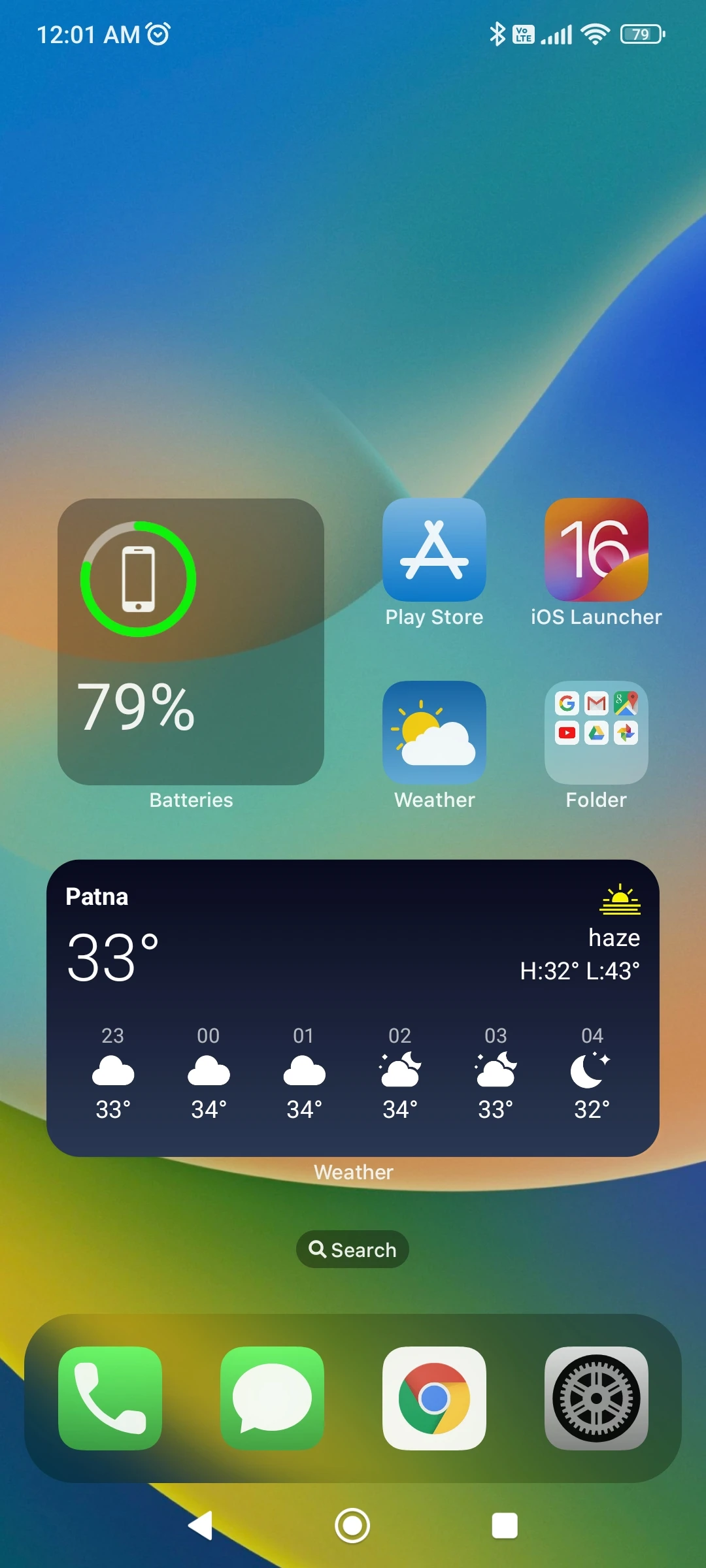Open the Google apps folder

(596, 733)
